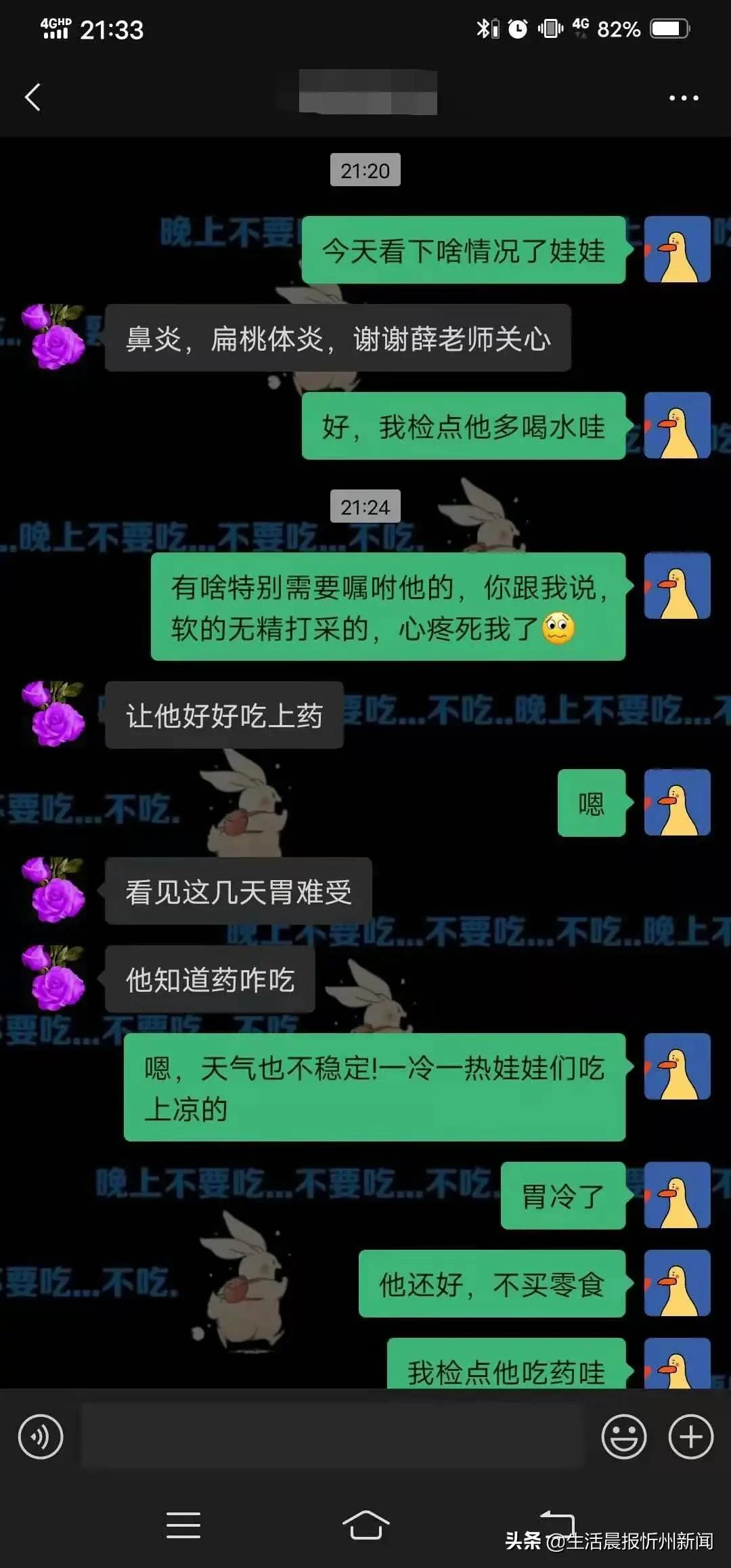Tap the back chevron to leave the chat
This screenshot has height=1568, width=731.
pos(30,97)
